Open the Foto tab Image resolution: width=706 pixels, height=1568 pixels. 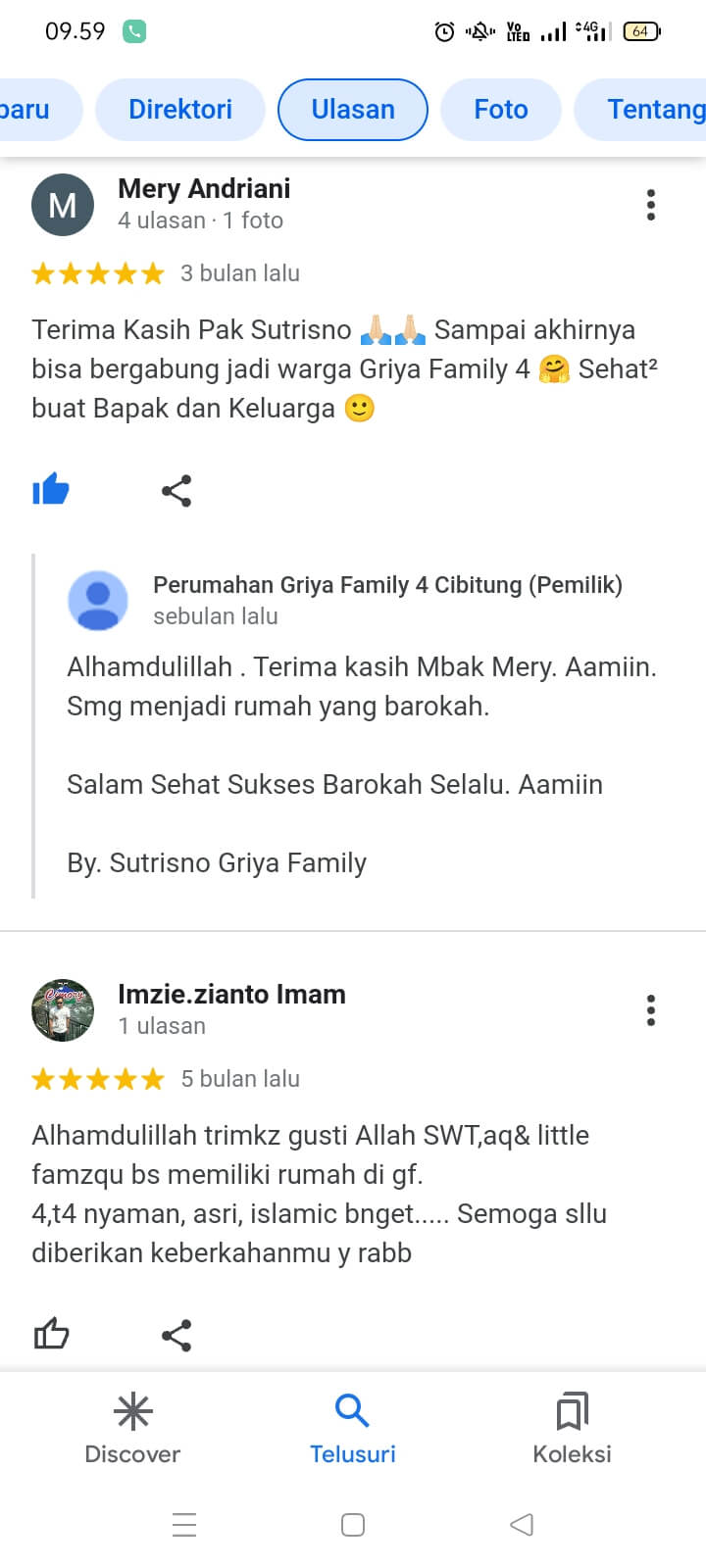click(500, 109)
